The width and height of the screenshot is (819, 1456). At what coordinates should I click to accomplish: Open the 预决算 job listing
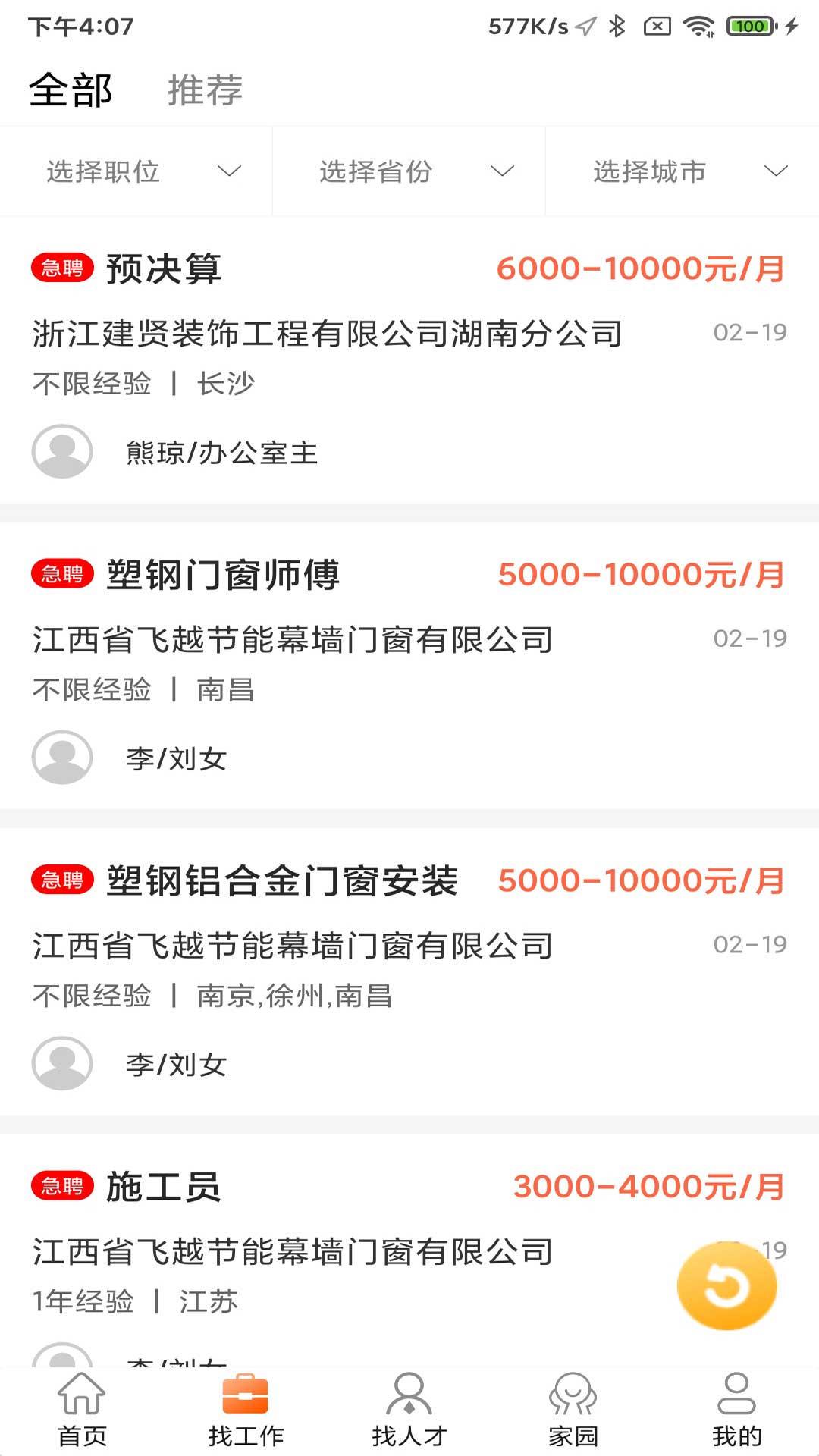click(162, 269)
